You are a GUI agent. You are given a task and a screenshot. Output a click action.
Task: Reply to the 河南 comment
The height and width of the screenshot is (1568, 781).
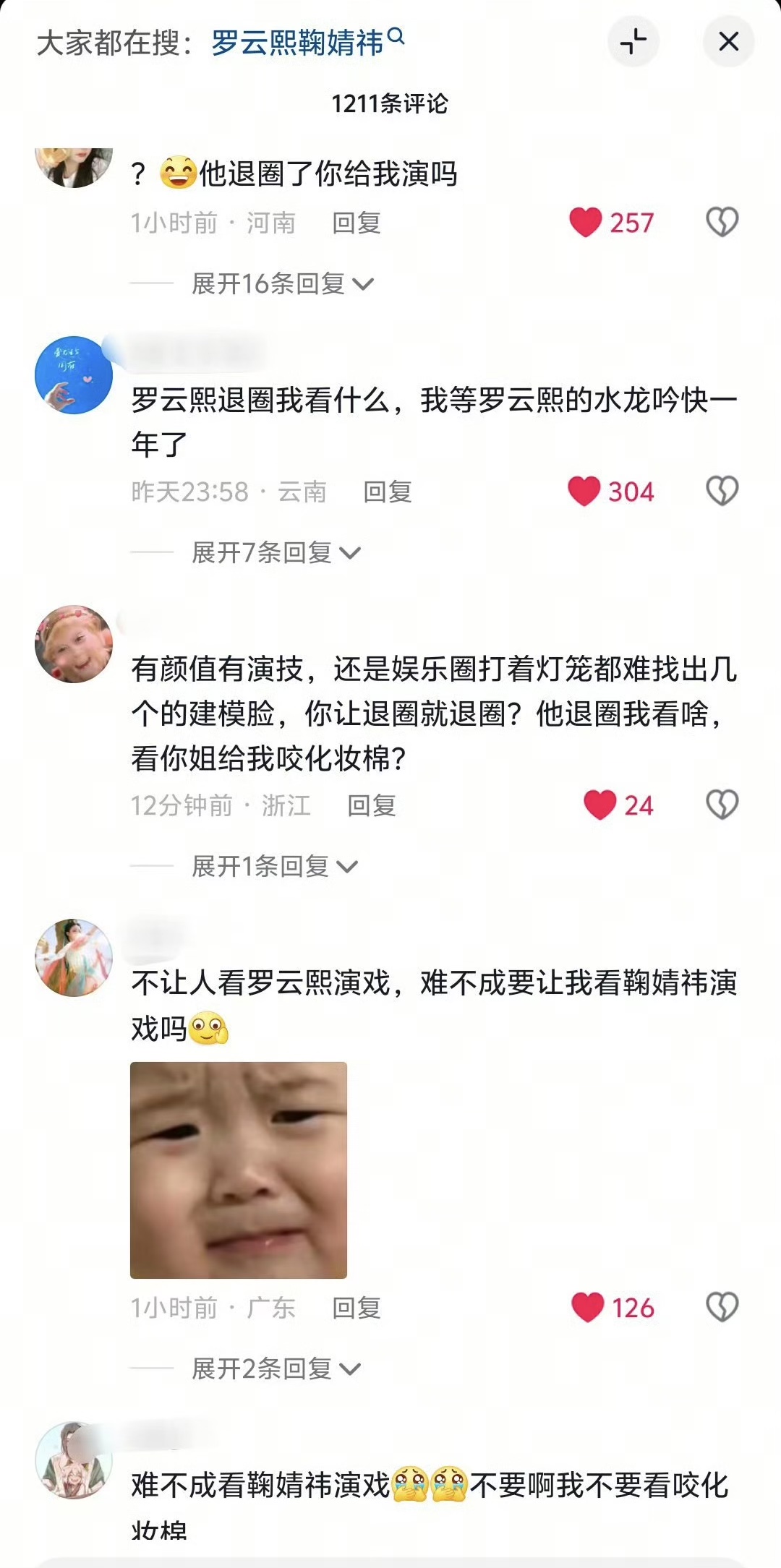(x=357, y=223)
